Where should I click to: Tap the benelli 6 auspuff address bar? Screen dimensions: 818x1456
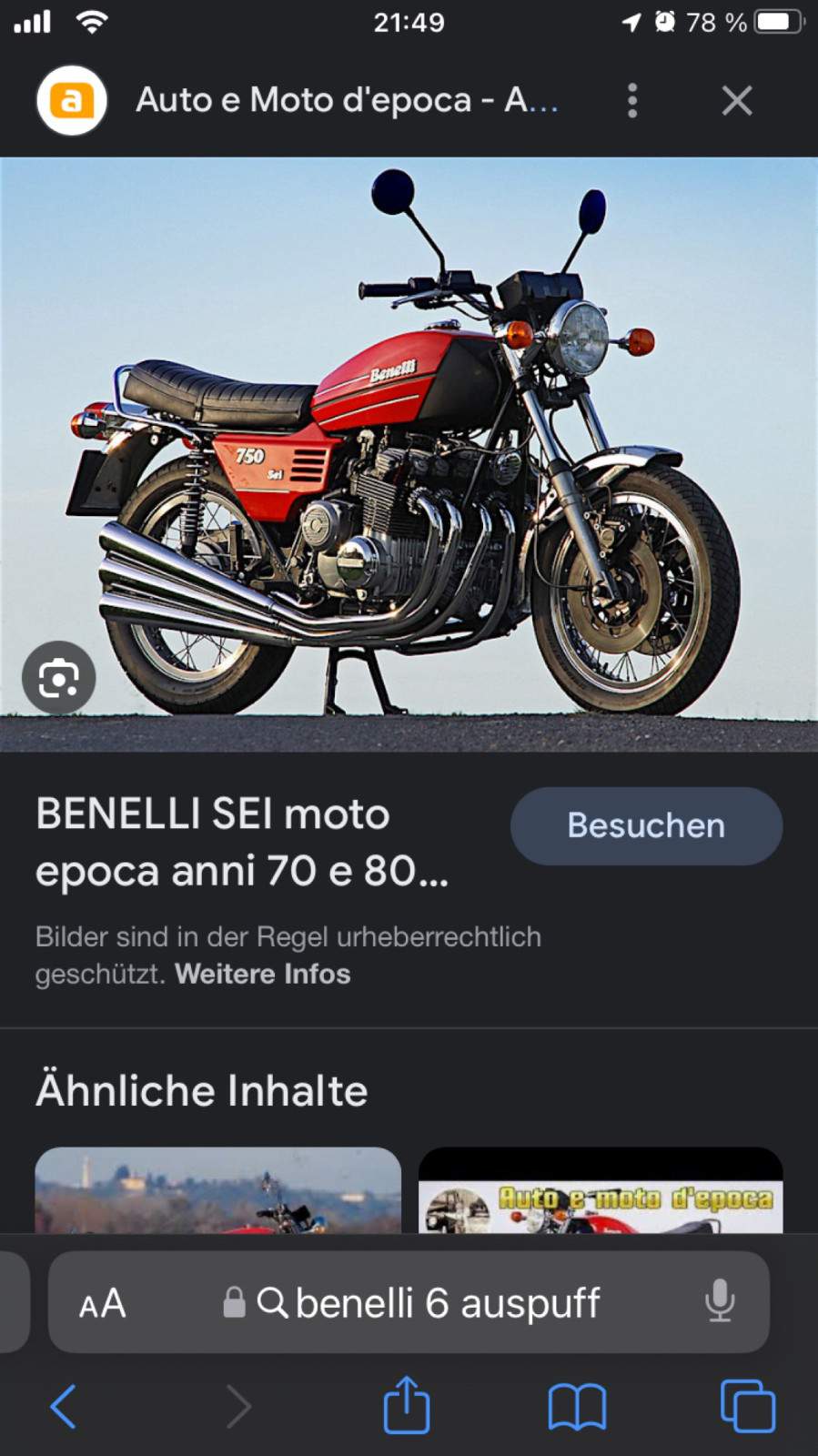[x=446, y=1303]
